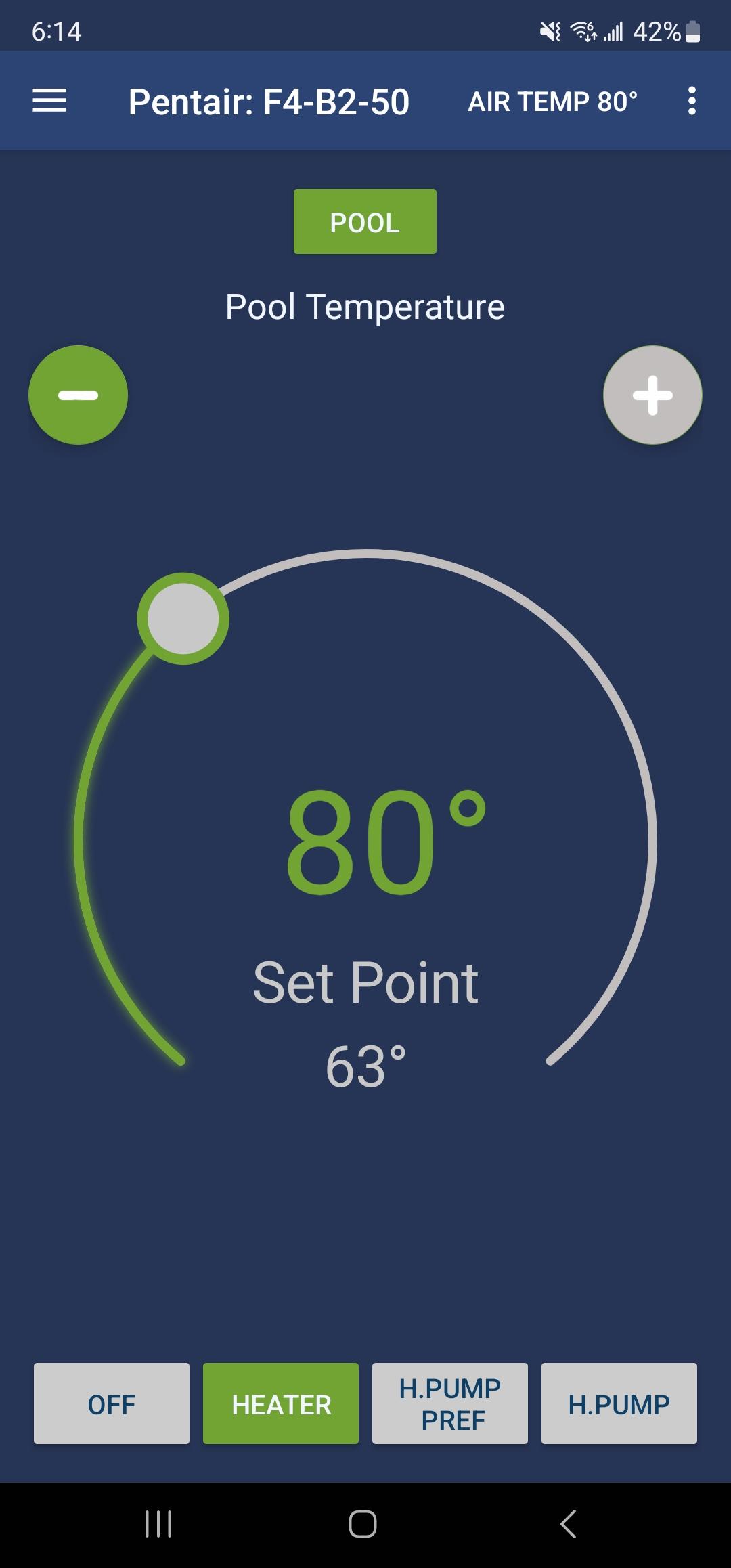
Task: Open the hamburger navigation menu
Action: [49, 101]
